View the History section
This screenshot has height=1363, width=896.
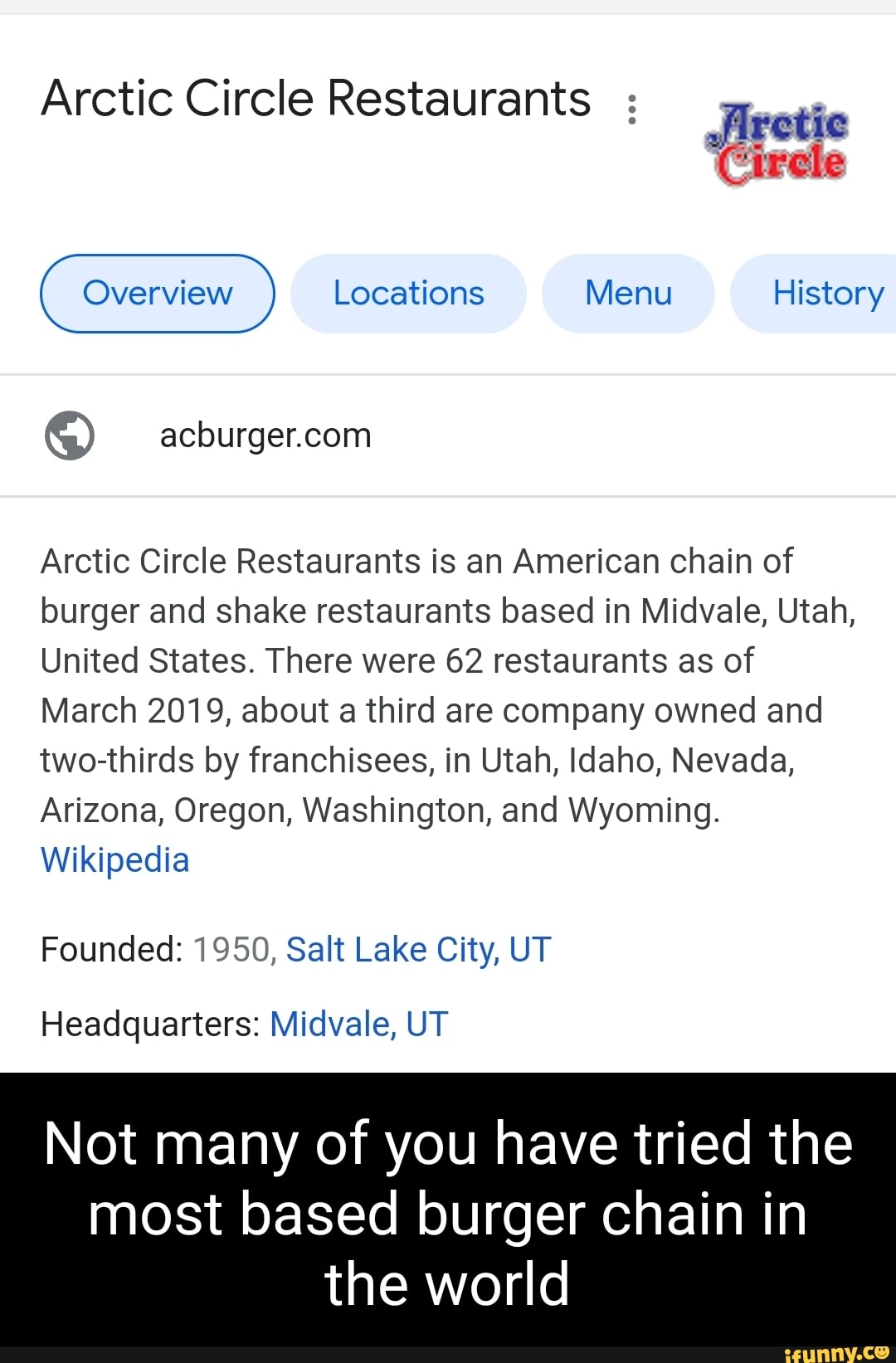825,293
